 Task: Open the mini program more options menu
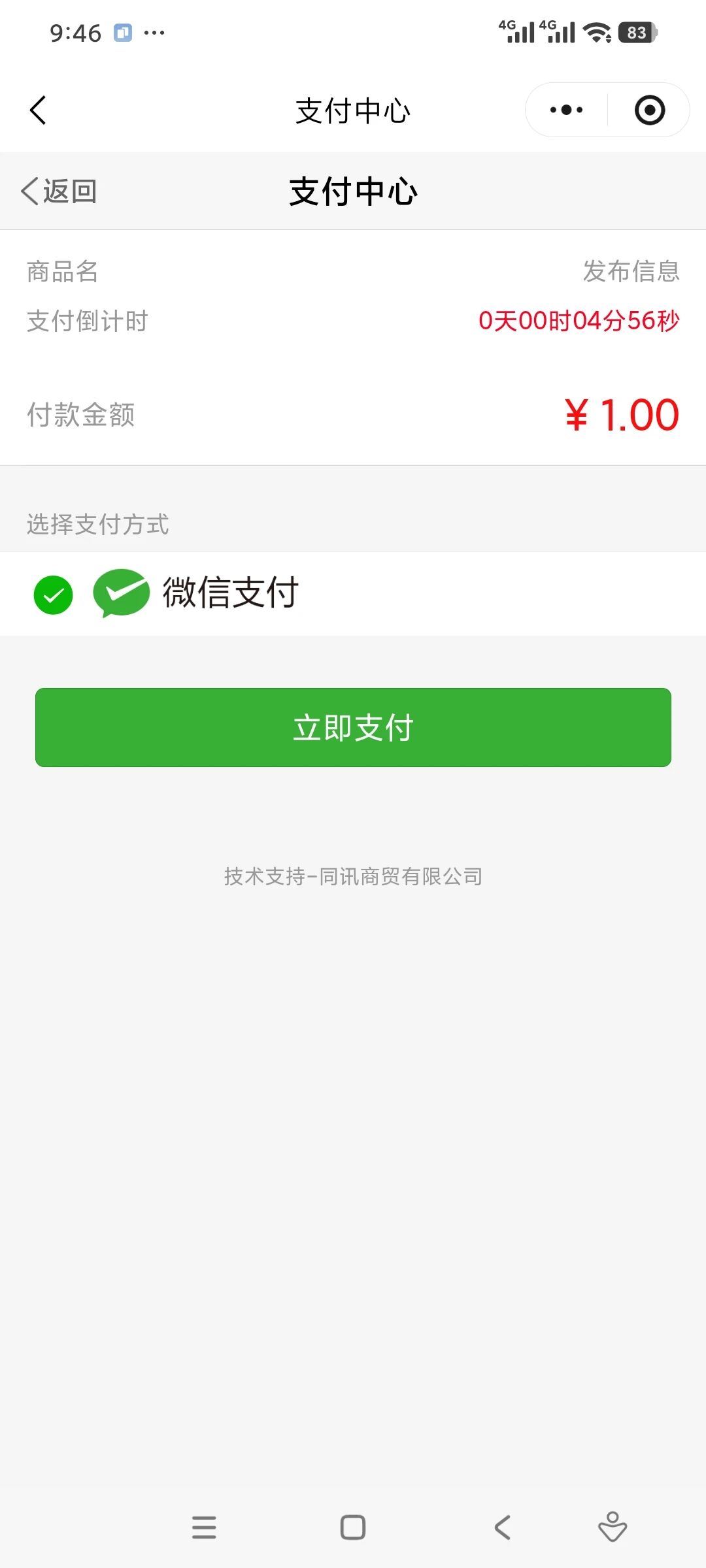566,110
